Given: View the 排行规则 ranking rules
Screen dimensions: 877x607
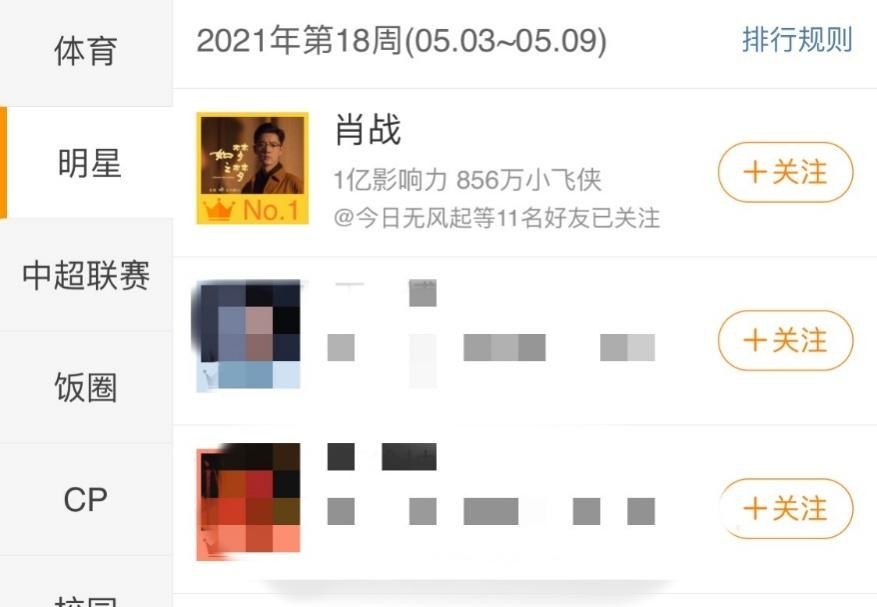Looking at the screenshot, I should pos(796,40).
